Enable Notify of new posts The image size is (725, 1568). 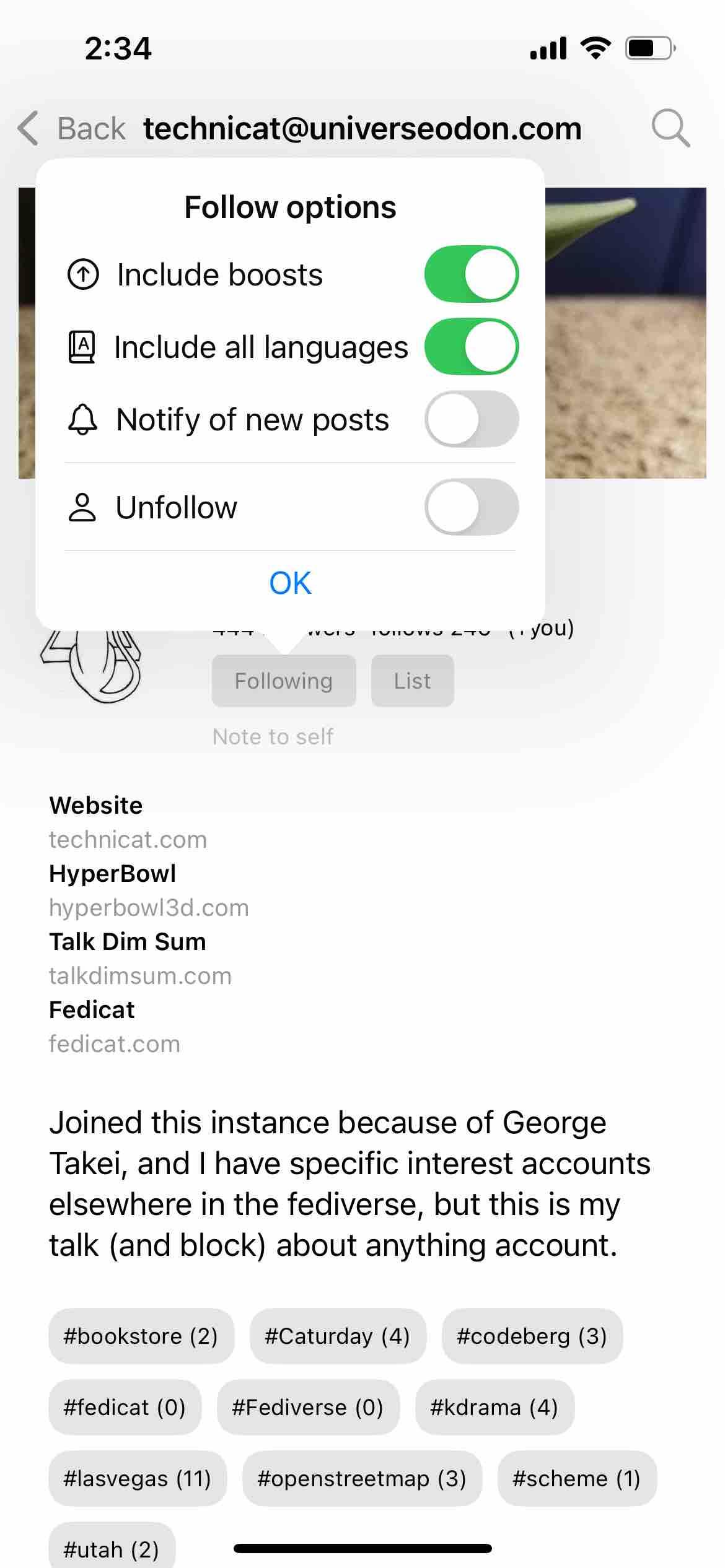[x=472, y=419]
